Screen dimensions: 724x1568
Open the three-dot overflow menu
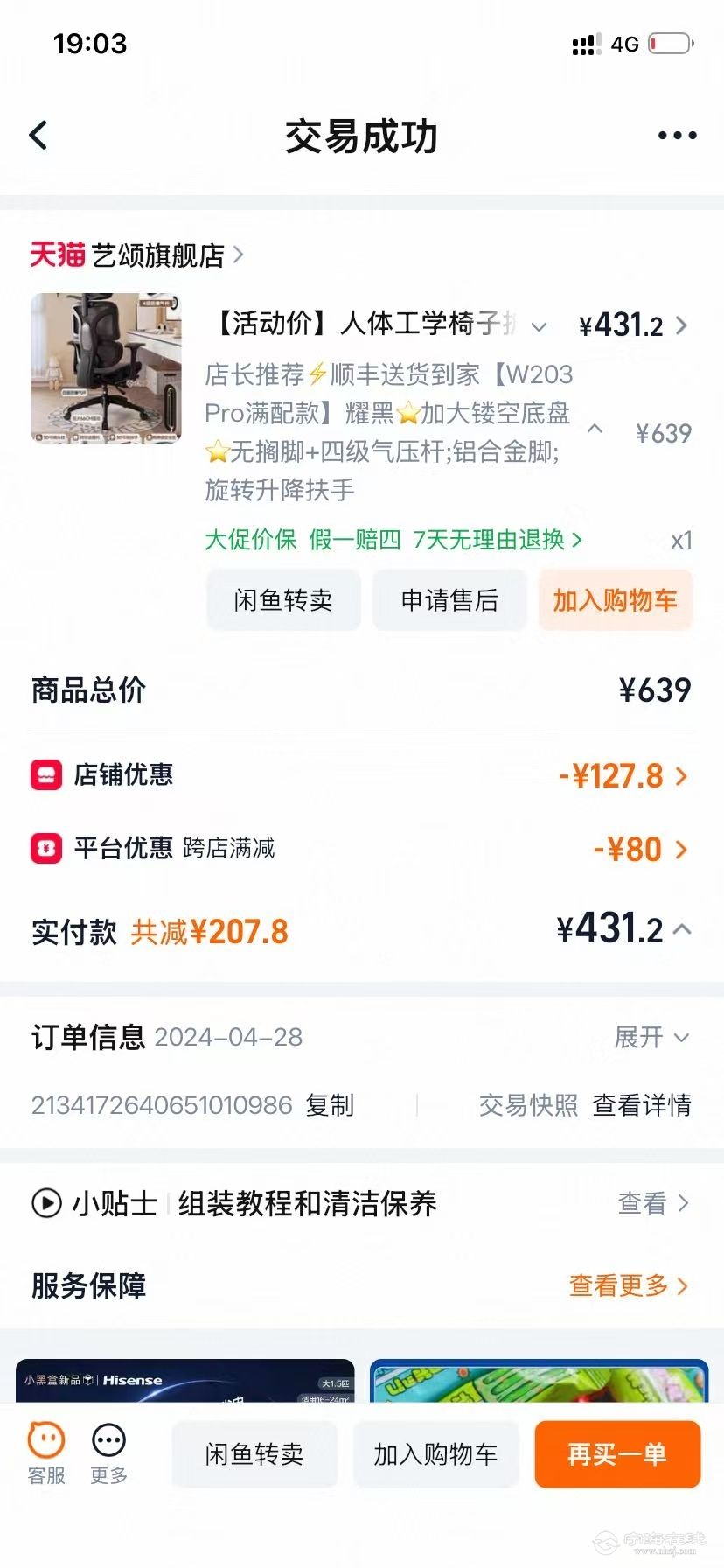tap(677, 136)
